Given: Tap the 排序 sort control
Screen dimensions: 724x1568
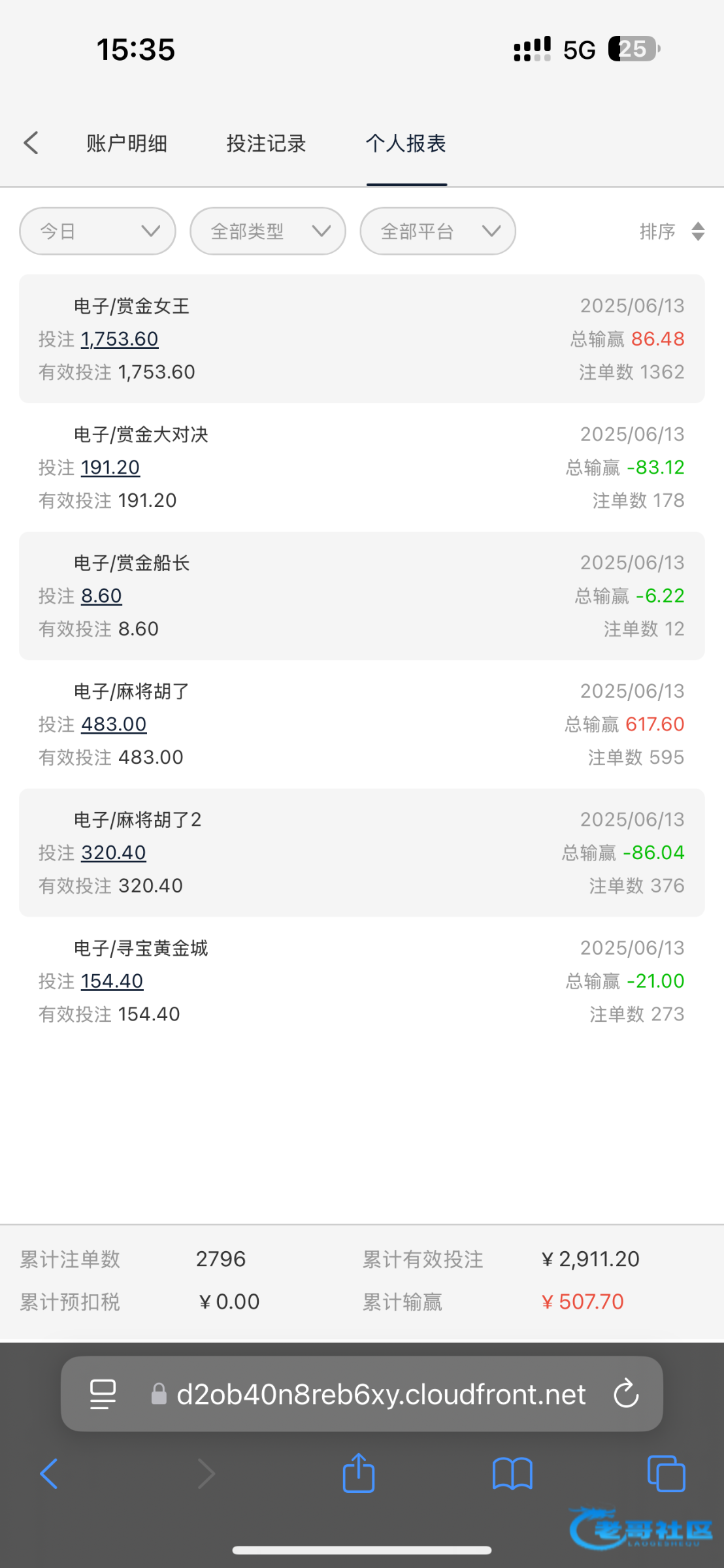Looking at the screenshot, I should coord(672,231).
